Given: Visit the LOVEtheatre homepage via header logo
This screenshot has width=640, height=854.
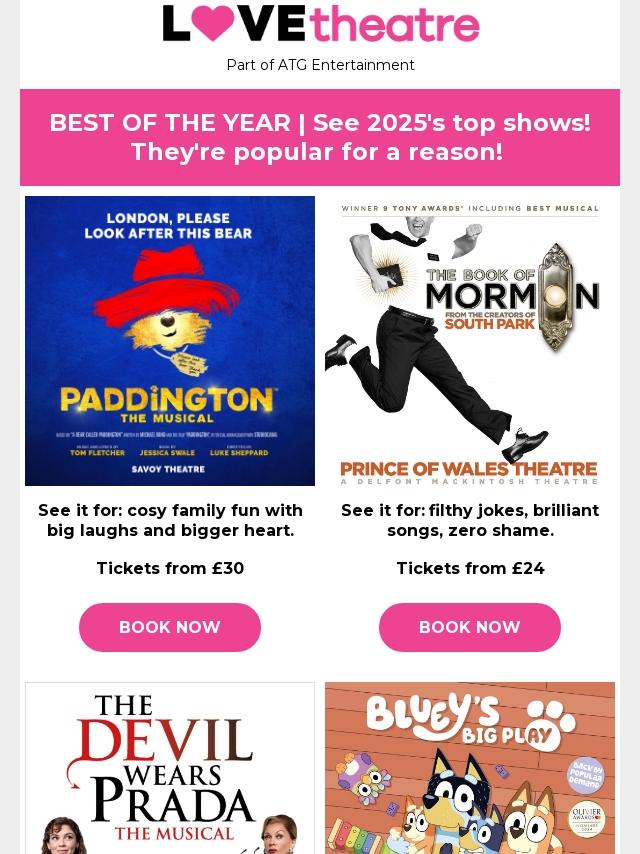Looking at the screenshot, I should pyautogui.click(x=320, y=25).
